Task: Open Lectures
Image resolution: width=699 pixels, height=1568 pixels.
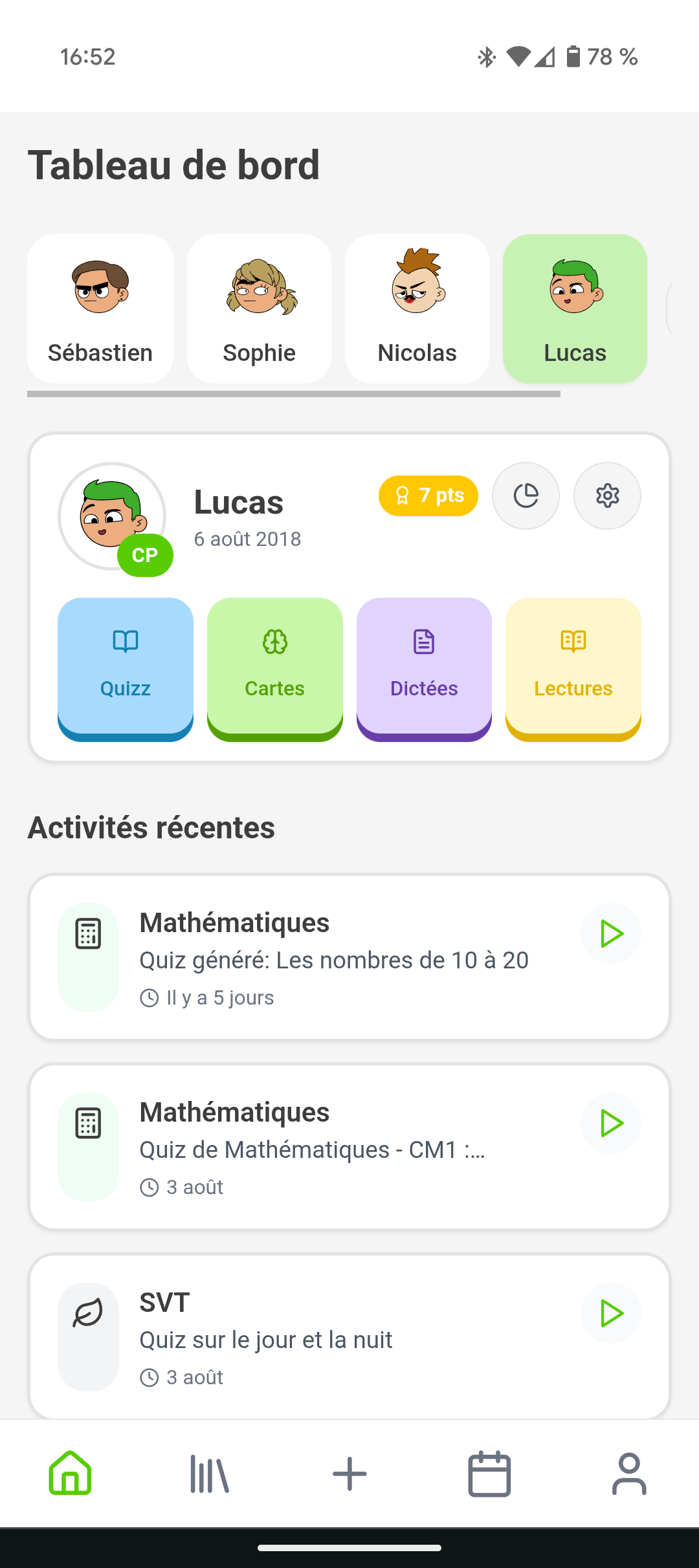Action: pyautogui.click(x=573, y=668)
